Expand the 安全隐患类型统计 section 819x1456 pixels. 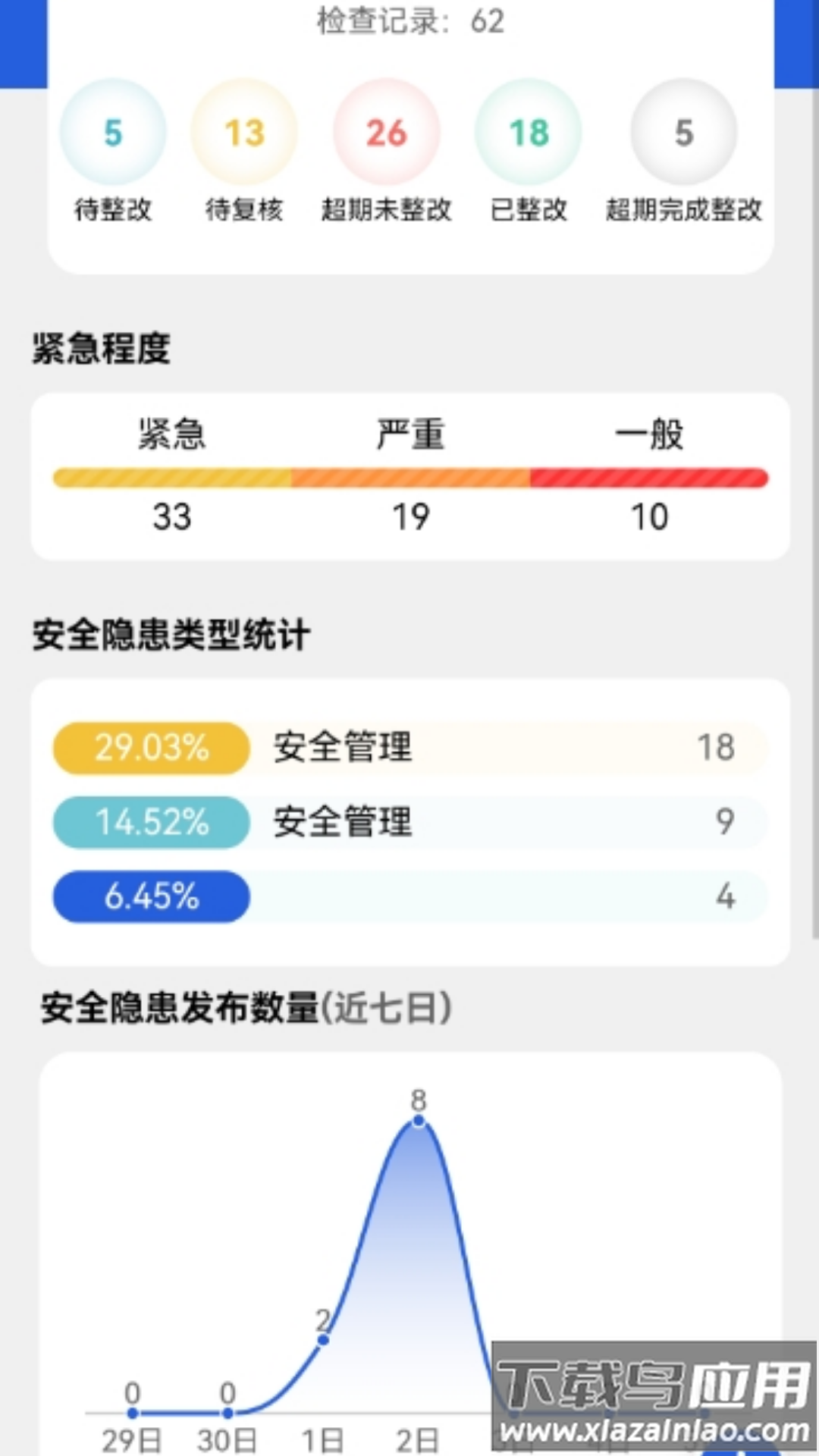point(171,631)
